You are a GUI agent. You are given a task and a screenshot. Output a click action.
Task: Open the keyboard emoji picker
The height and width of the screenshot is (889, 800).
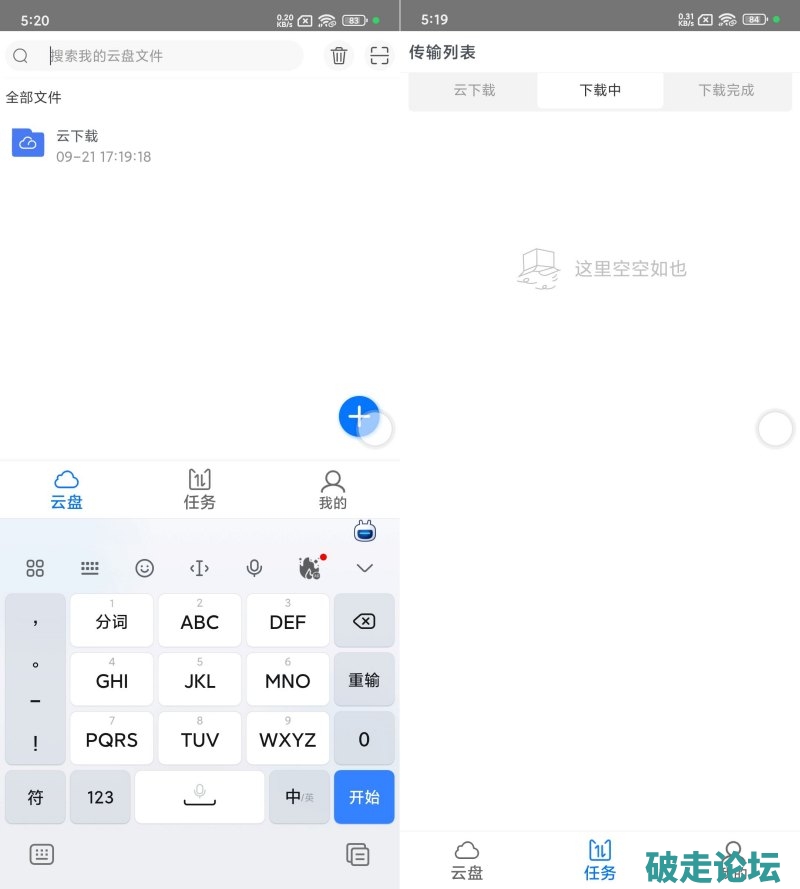[x=145, y=568]
